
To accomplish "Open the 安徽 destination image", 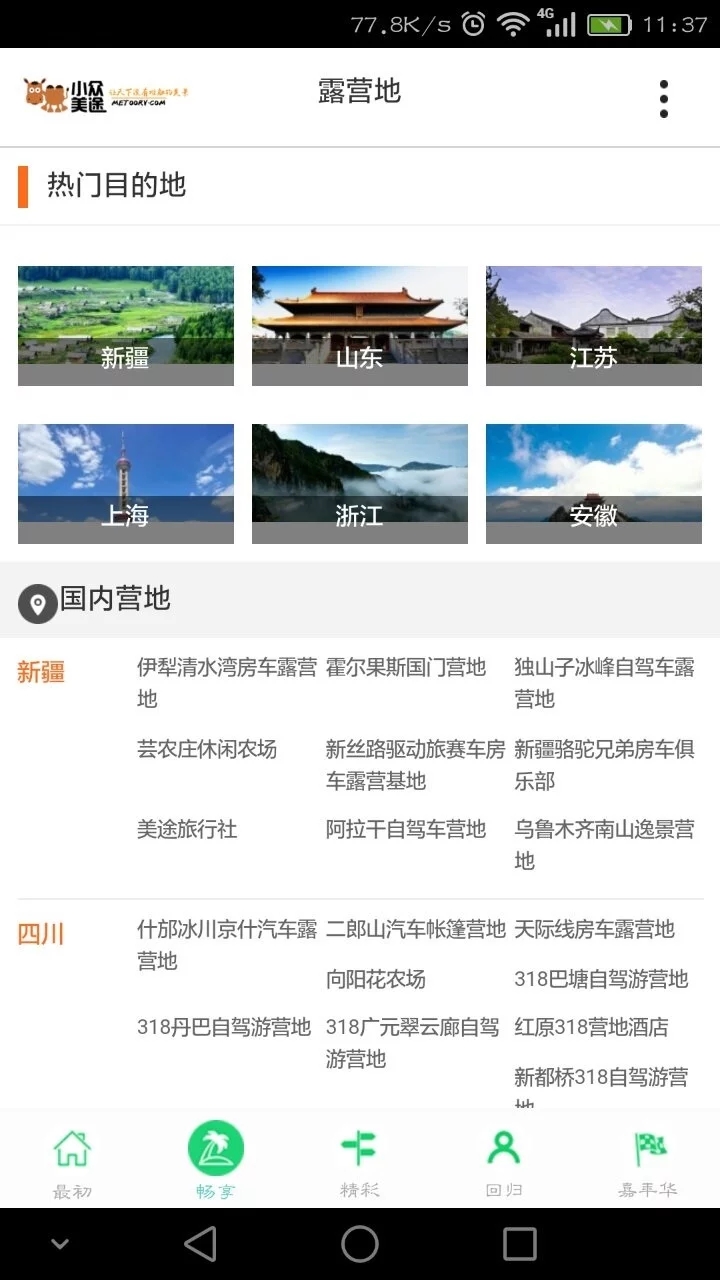I will pyautogui.click(x=594, y=483).
